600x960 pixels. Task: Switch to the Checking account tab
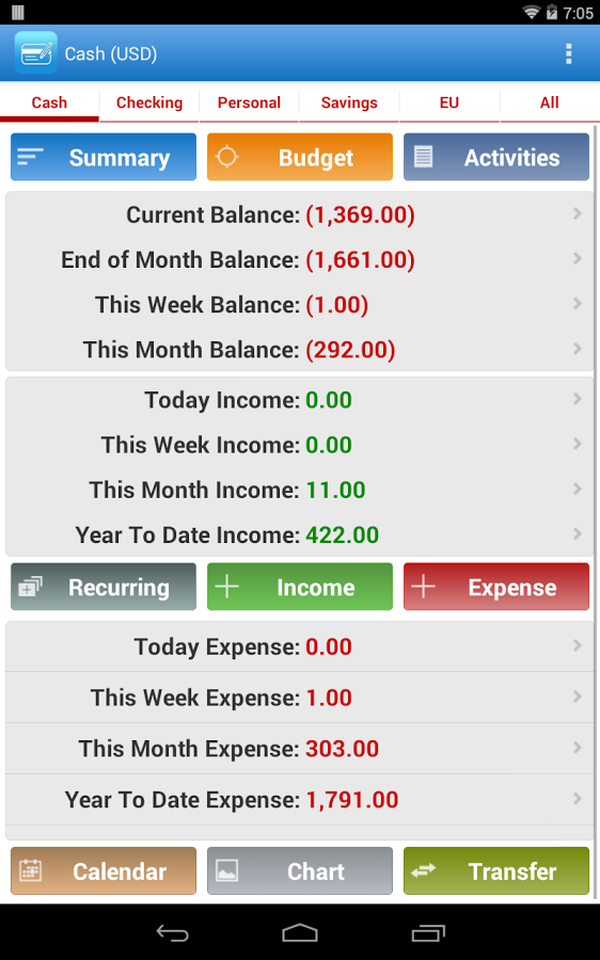click(x=149, y=103)
